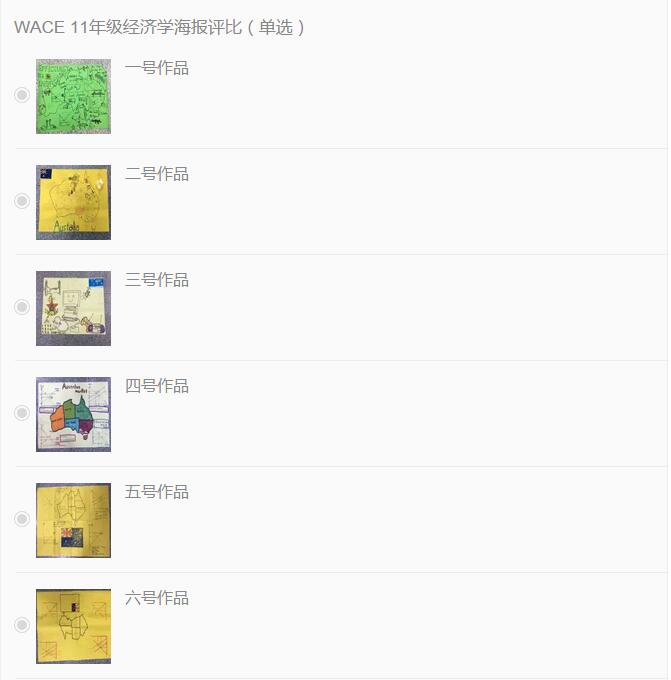Select the radio button for 一号作品
Screen dimensions: 671x680
[22, 95]
